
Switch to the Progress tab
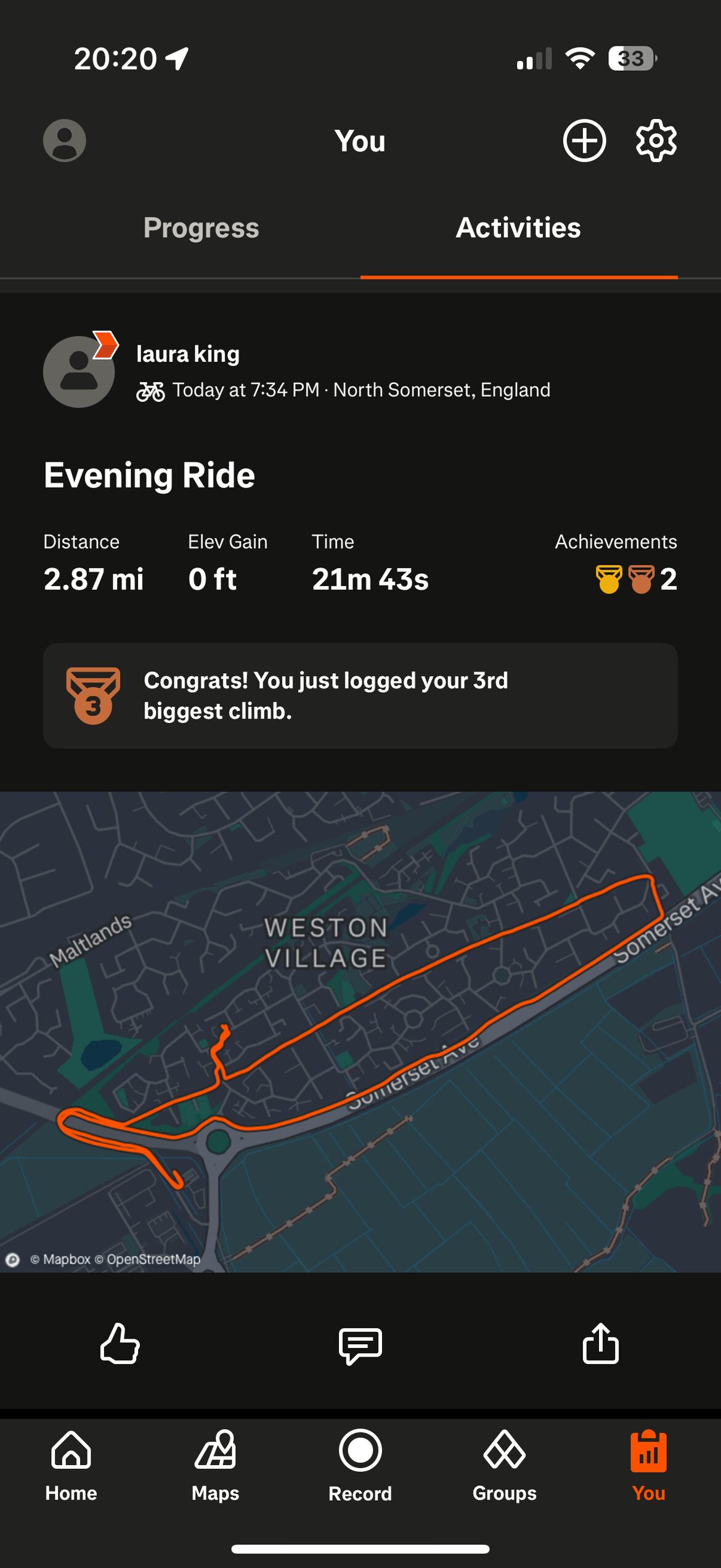201,228
